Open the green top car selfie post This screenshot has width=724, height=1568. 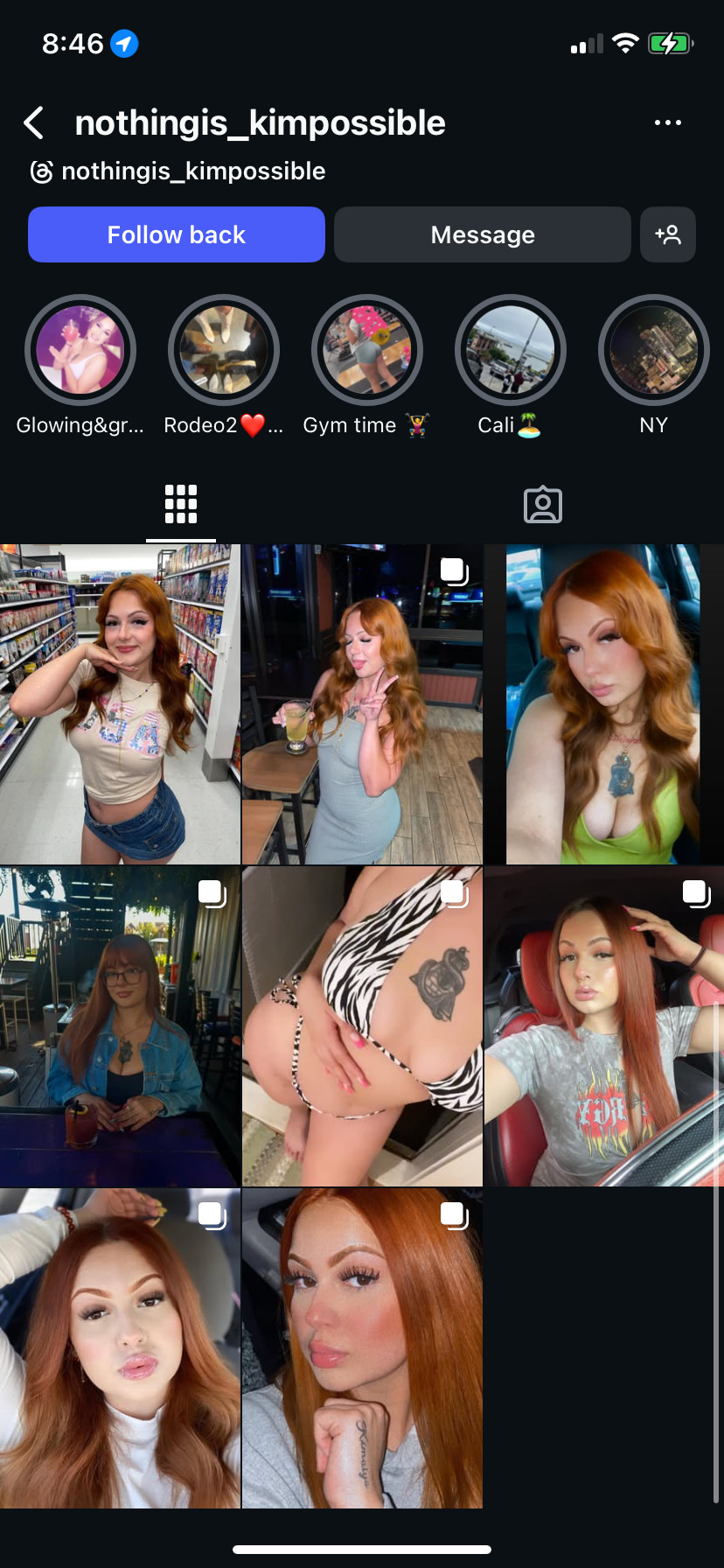(603, 704)
